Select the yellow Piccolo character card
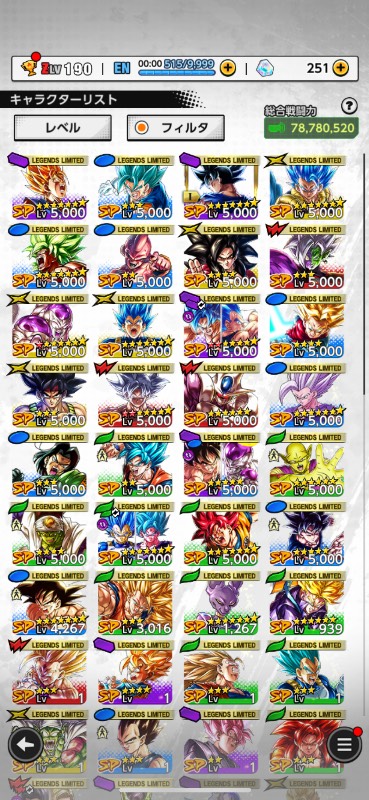This screenshot has width=369, height=800. (x=306, y=465)
